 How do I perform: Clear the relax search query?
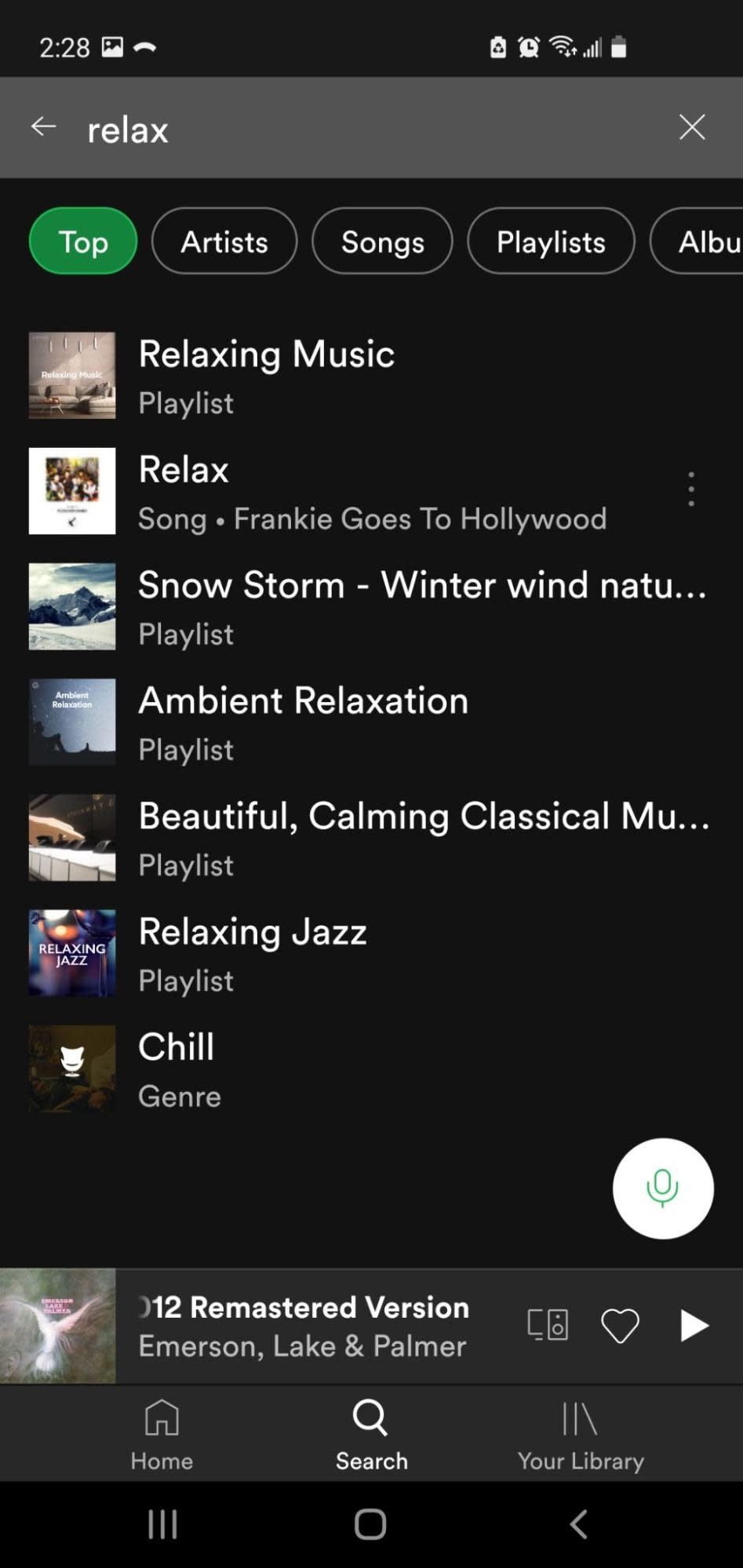[691, 127]
